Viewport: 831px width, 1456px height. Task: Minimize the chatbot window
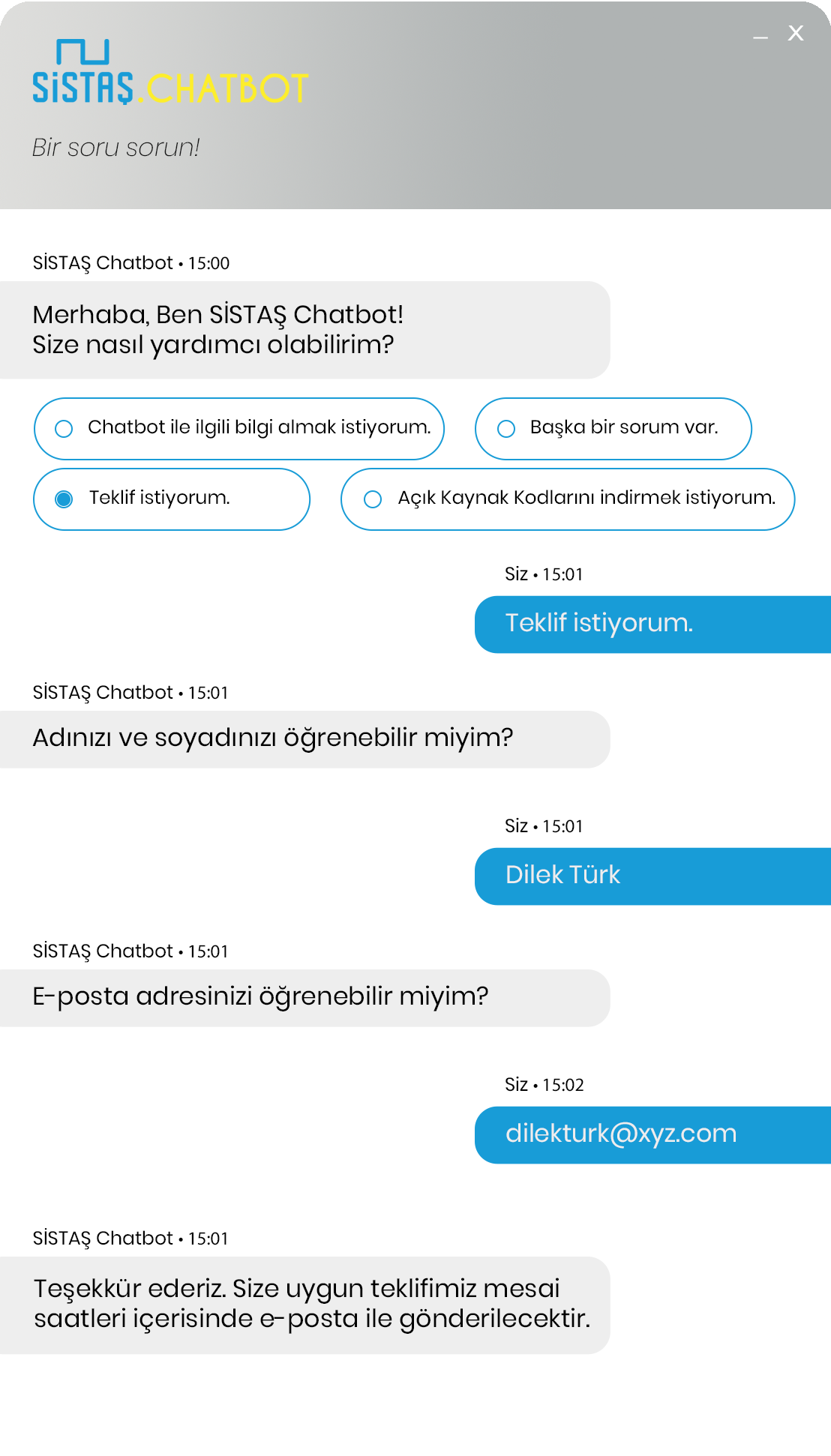pos(760,36)
